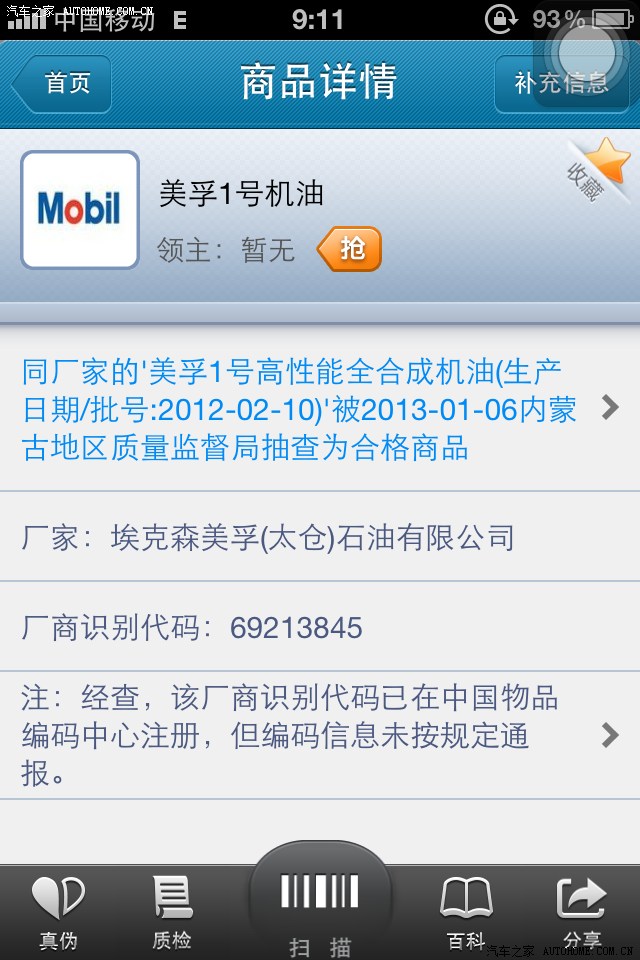Tap the orange 抢 badge
Screen dimensions: 640x960
click(x=350, y=249)
